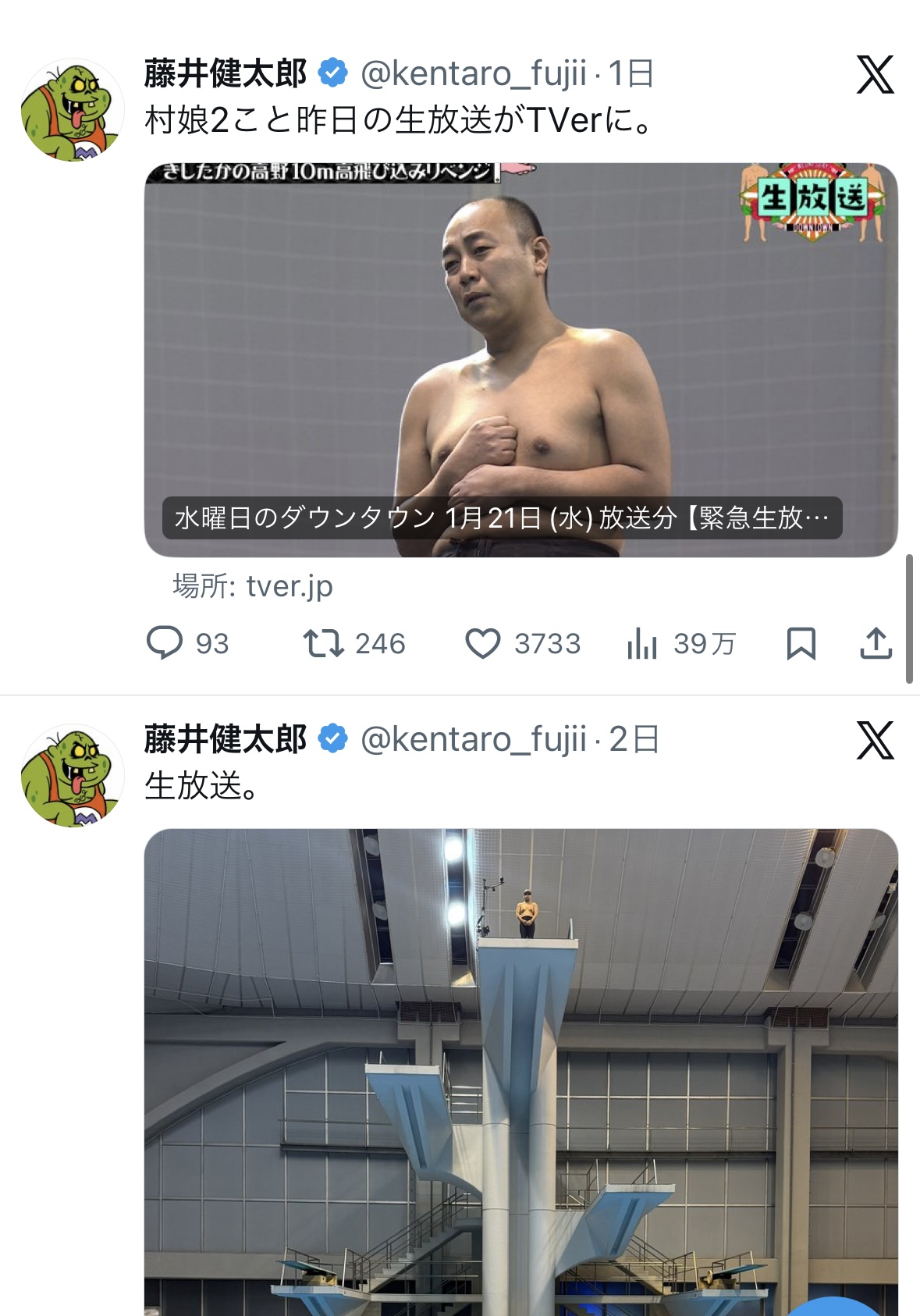
Task: Tap the X logo on the 1日 tweet
Action: click(x=875, y=75)
